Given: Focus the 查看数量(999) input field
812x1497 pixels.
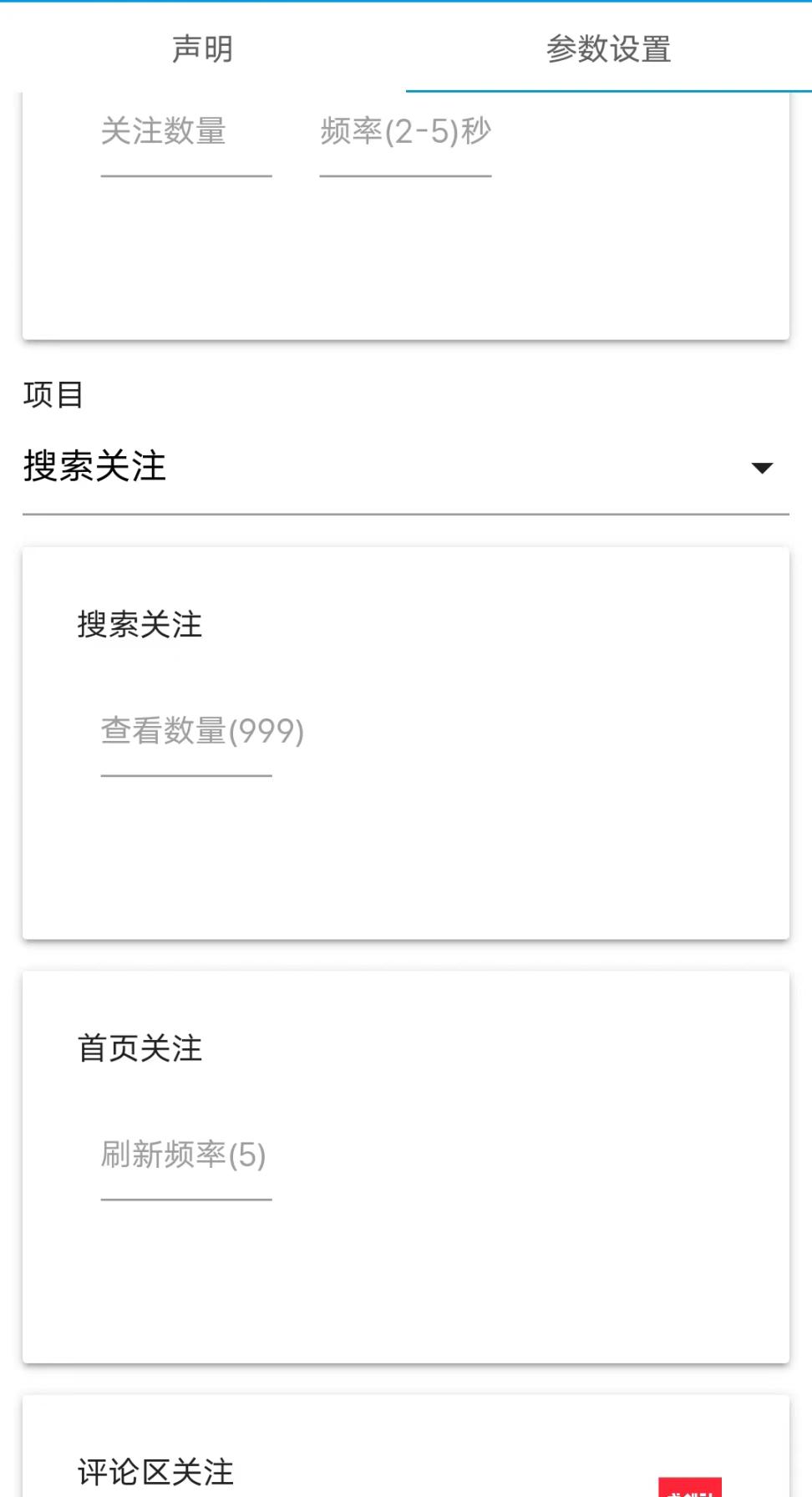Looking at the screenshot, I should click(202, 732).
